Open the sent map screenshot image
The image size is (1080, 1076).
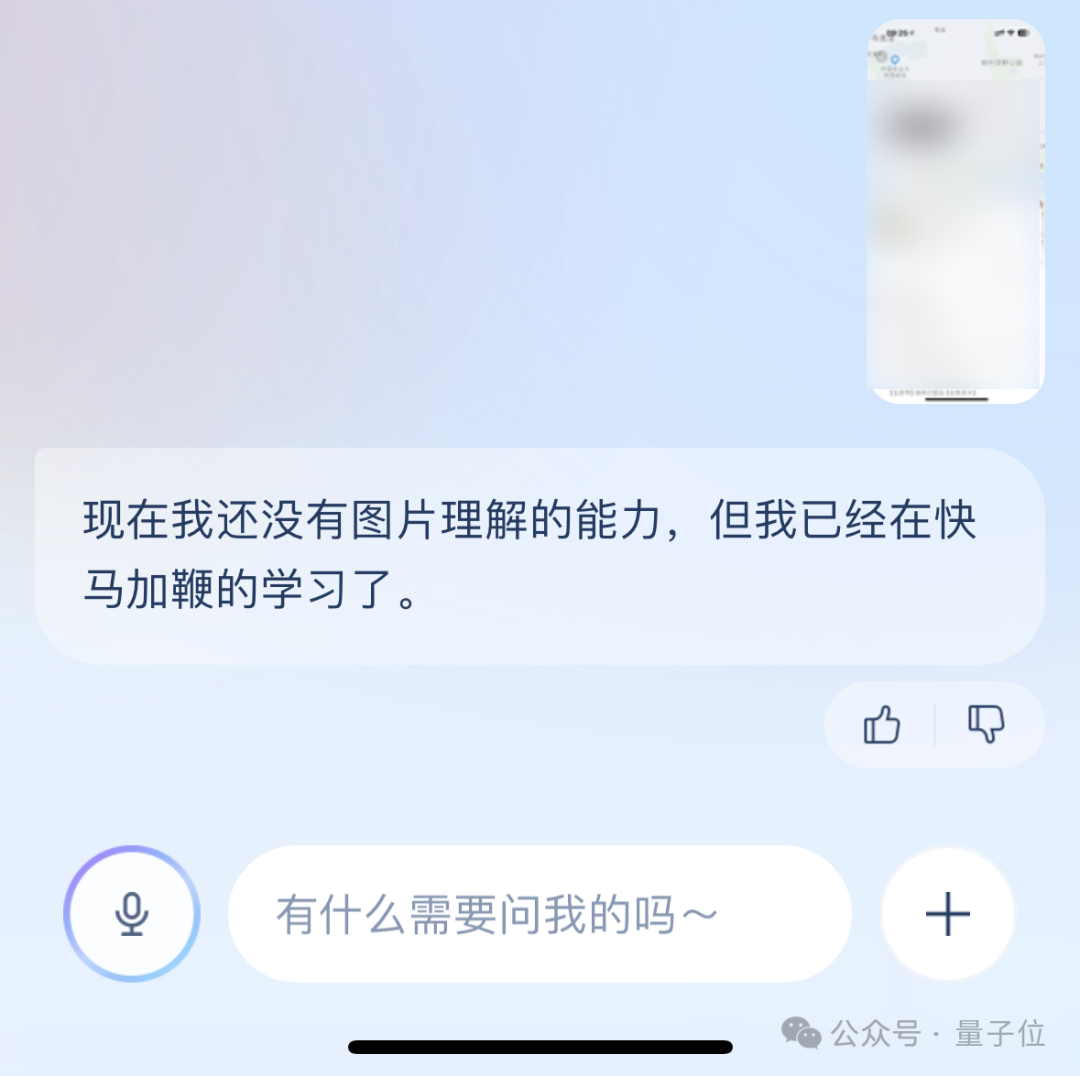point(955,212)
